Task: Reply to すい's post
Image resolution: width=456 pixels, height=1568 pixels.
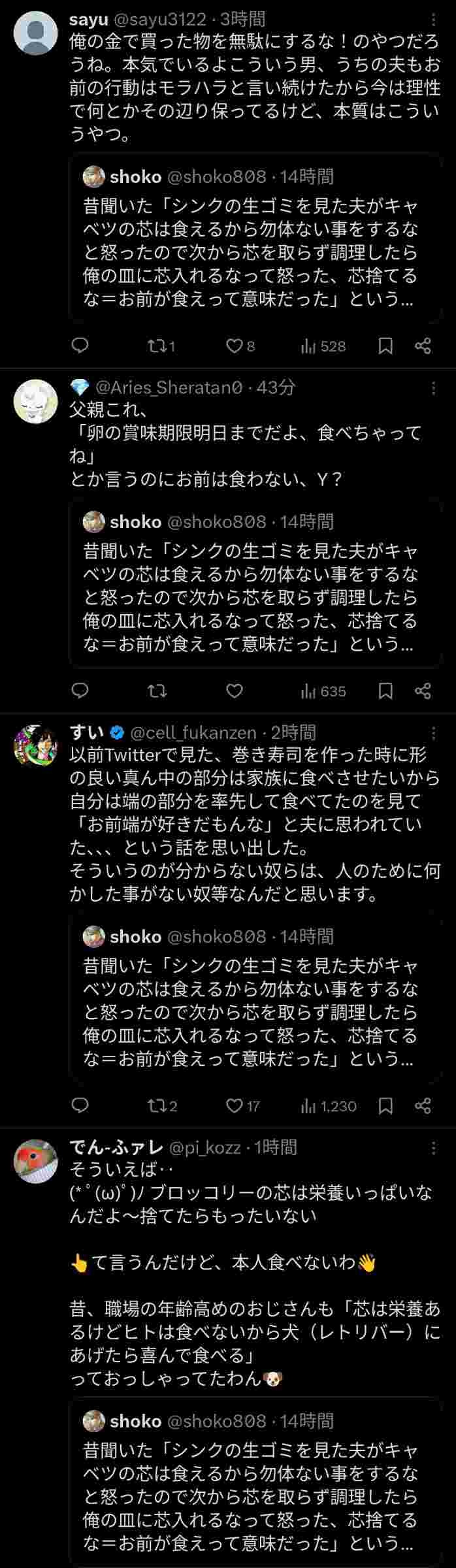Action: coord(80,1105)
